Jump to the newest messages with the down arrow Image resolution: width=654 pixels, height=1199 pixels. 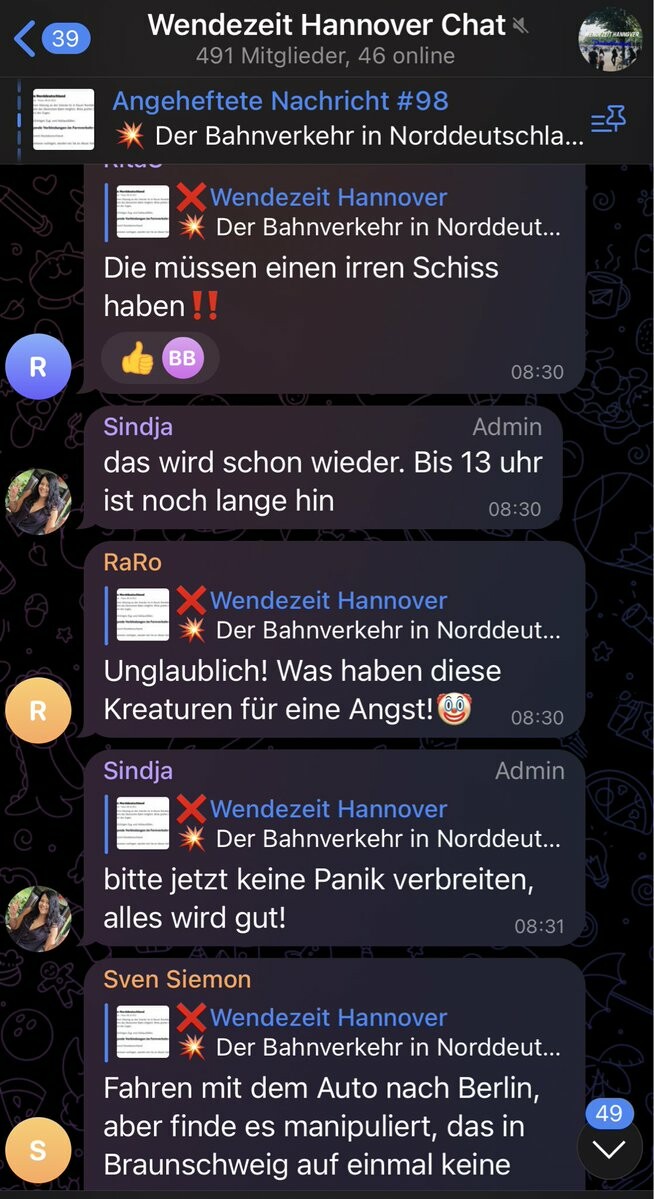point(609,1148)
